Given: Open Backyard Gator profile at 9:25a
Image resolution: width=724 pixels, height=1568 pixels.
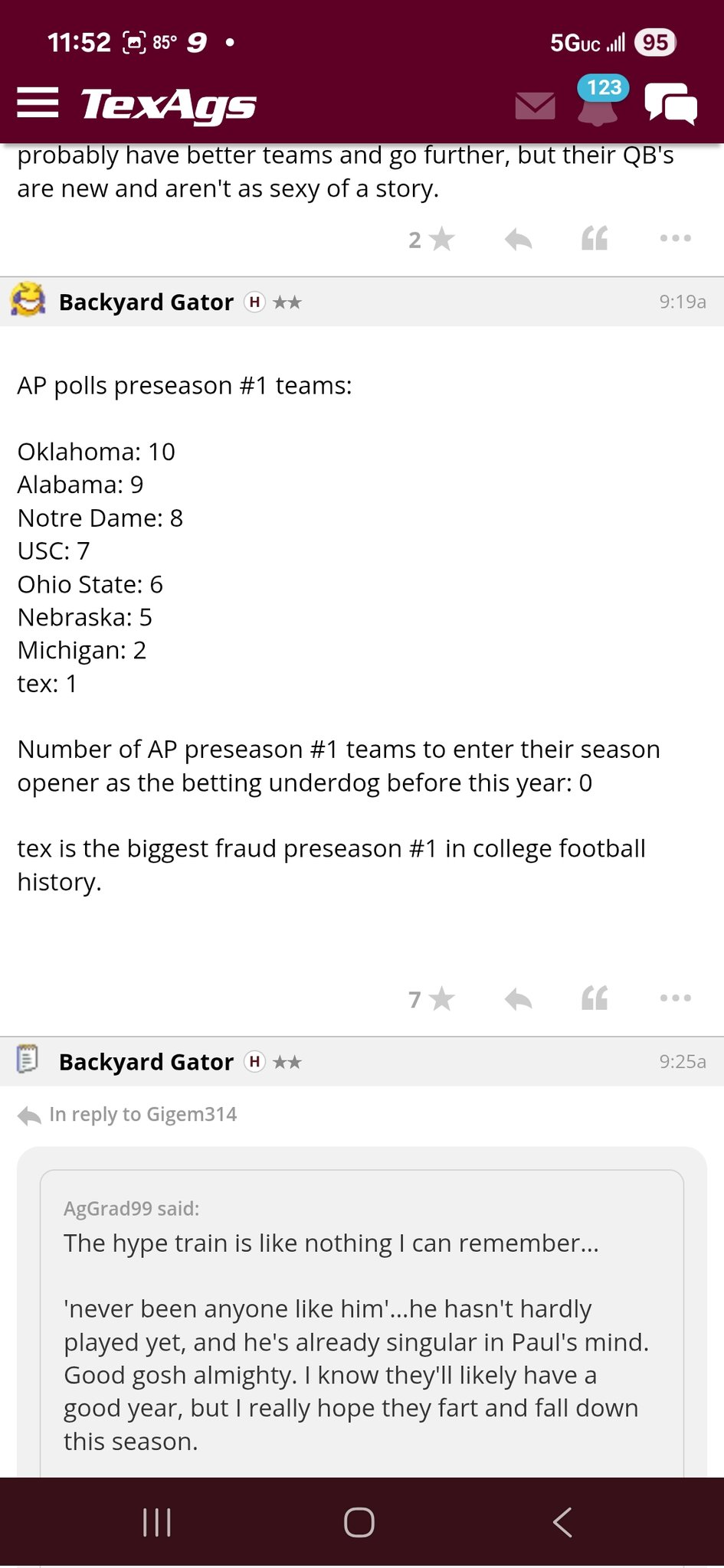Looking at the screenshot, I should [146, 1062].
